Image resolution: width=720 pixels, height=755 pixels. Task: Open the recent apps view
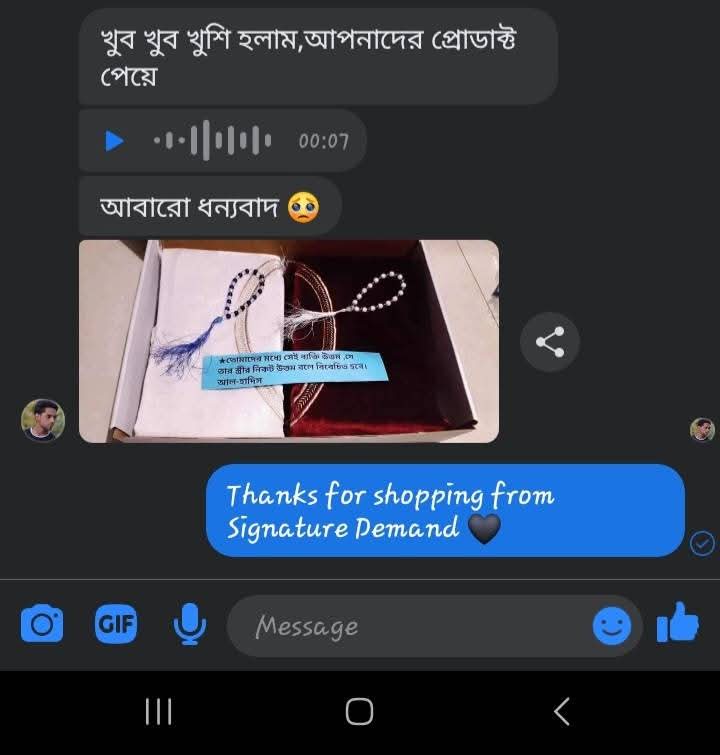coord(158,712)
